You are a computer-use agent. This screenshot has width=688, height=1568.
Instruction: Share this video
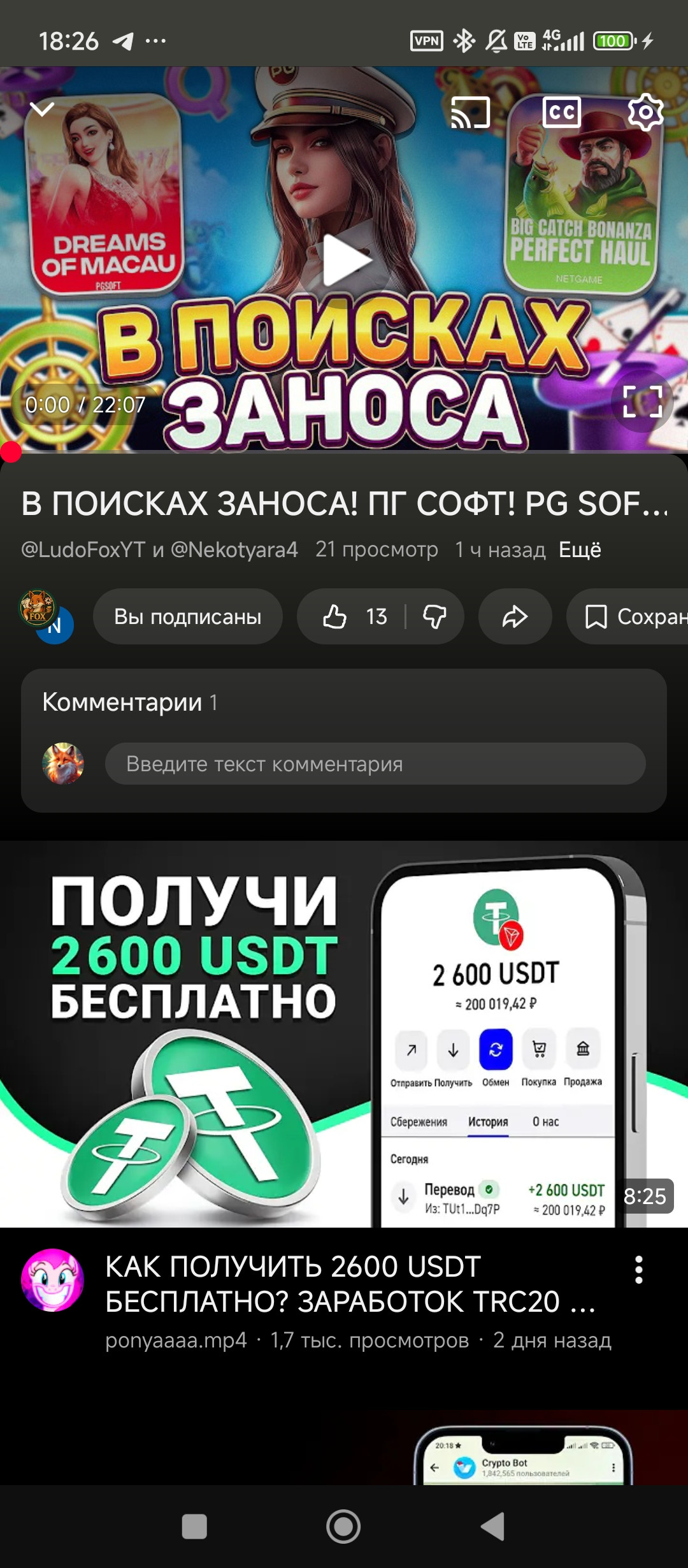click(515, 616)
